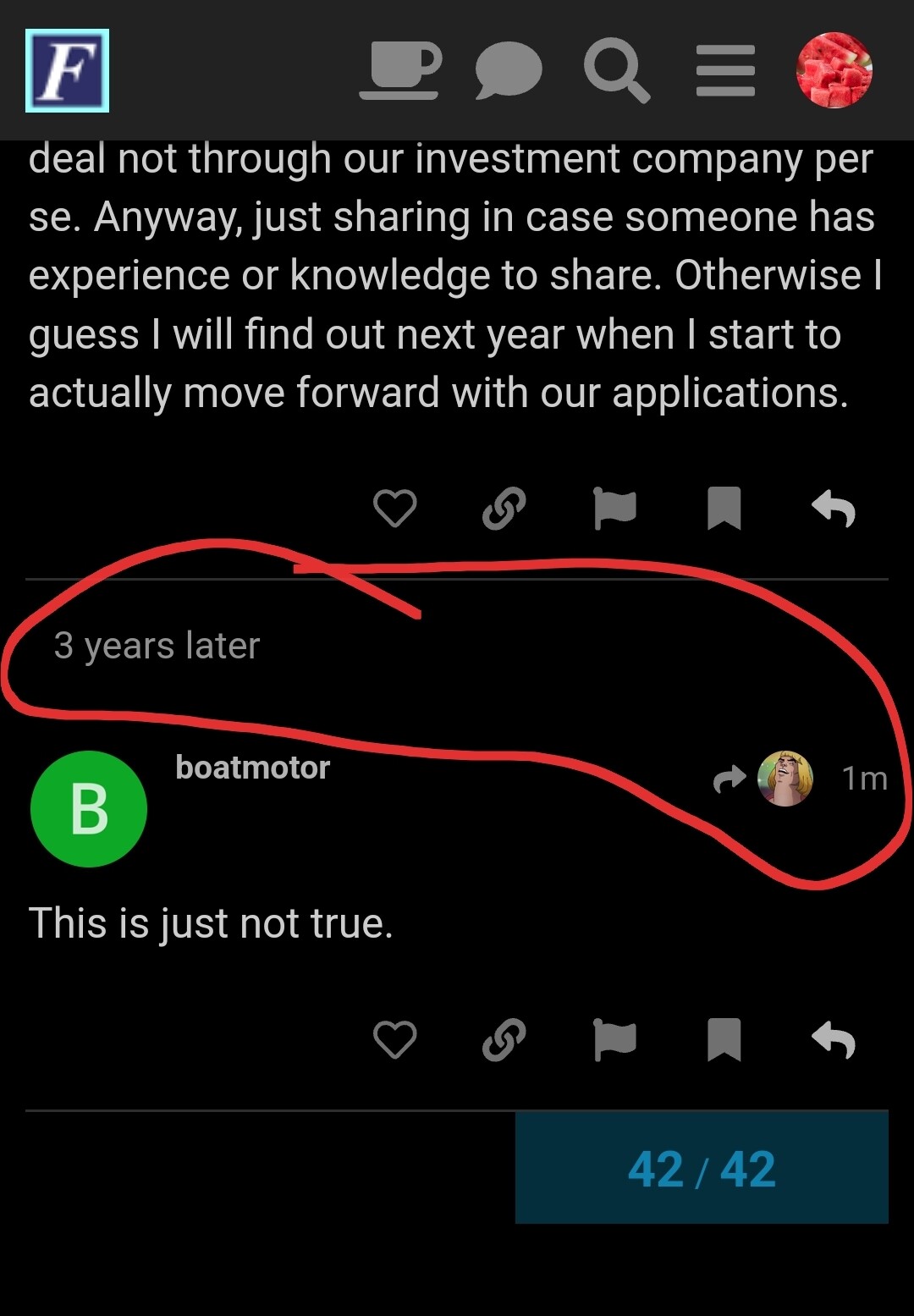Bookmark boatmotor's reply

724,1040
